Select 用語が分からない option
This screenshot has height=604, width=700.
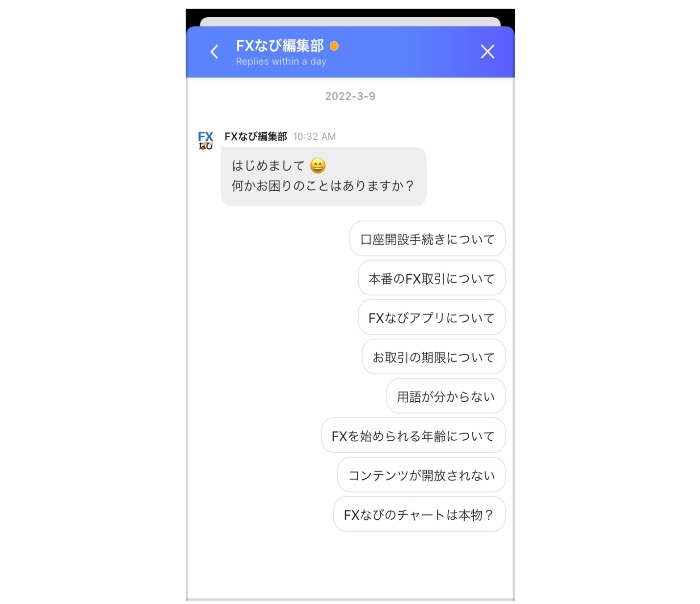[x=445, y=396]
